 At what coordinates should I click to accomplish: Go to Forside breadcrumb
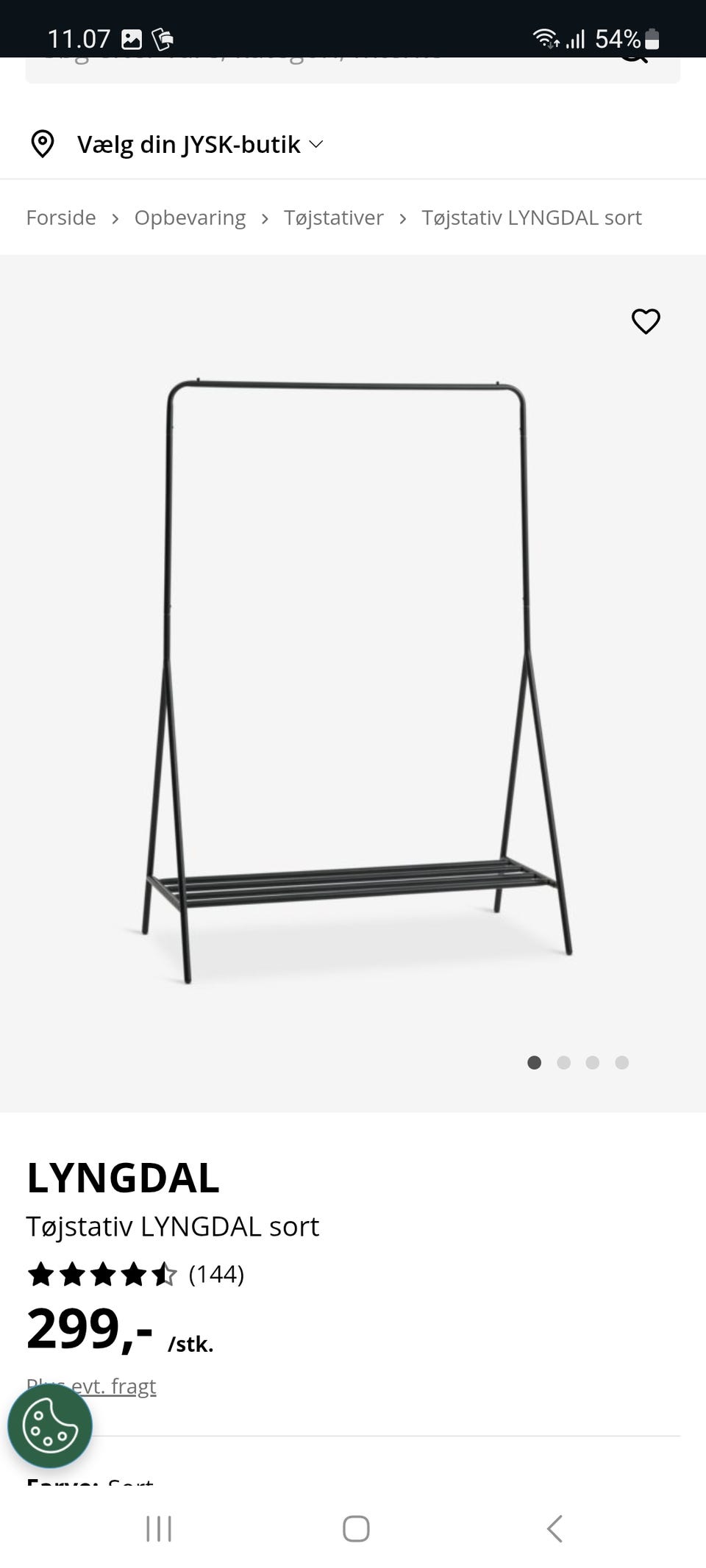pos(61,218)
